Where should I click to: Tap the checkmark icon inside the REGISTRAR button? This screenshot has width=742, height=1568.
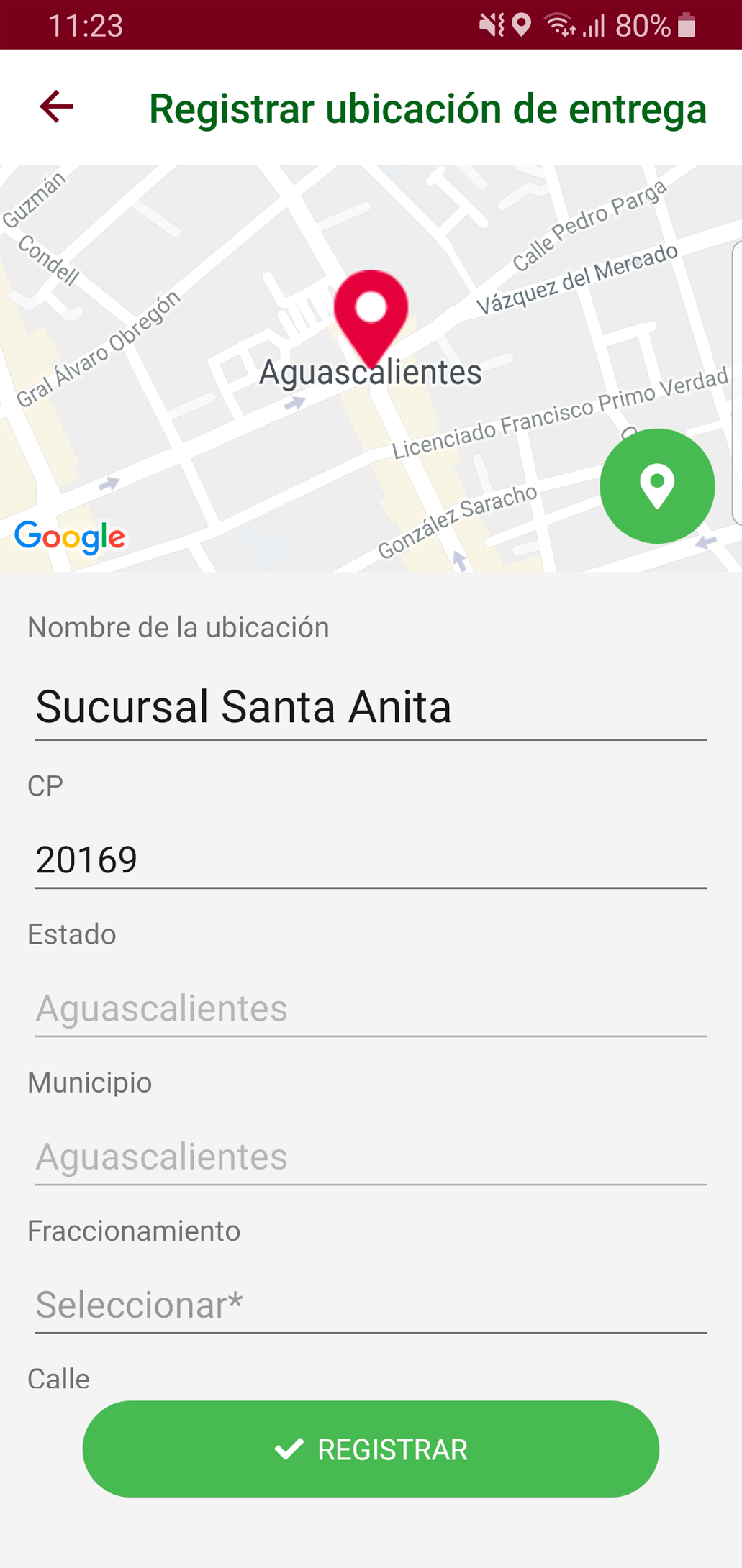290,1449
